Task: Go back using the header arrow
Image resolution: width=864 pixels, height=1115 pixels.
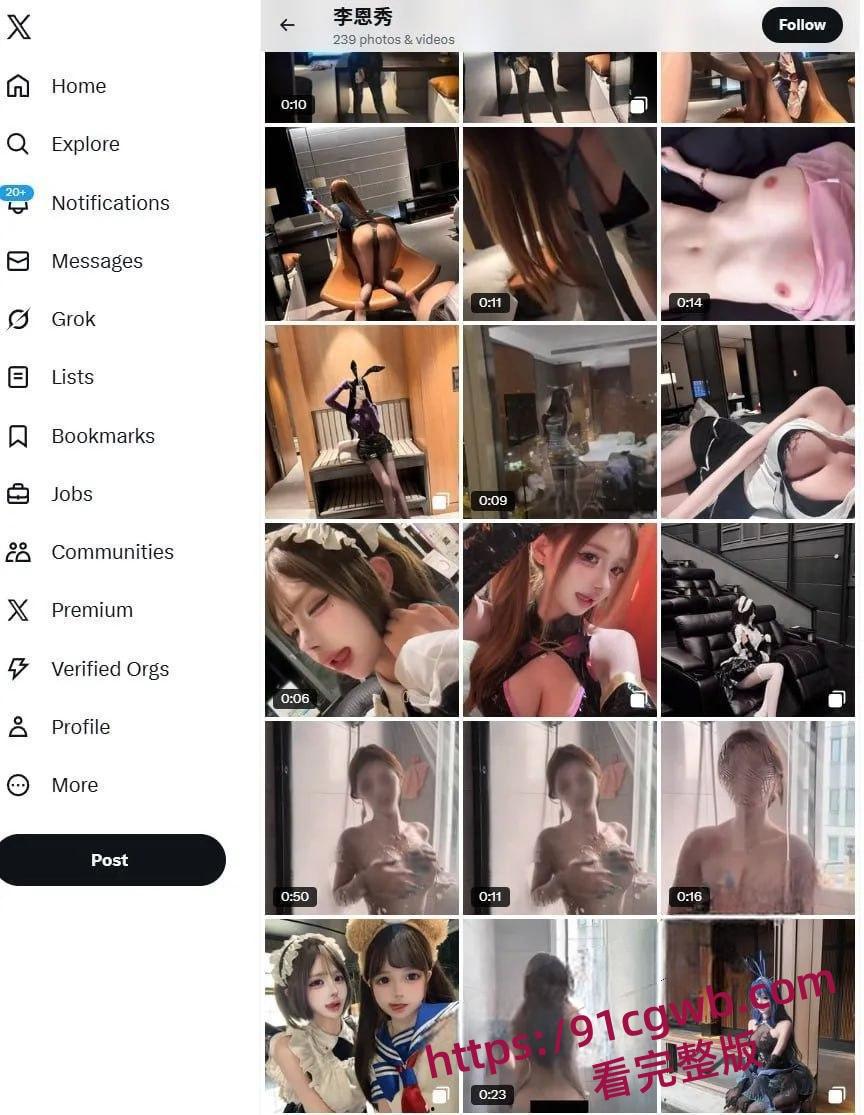Action: point(287,25)
